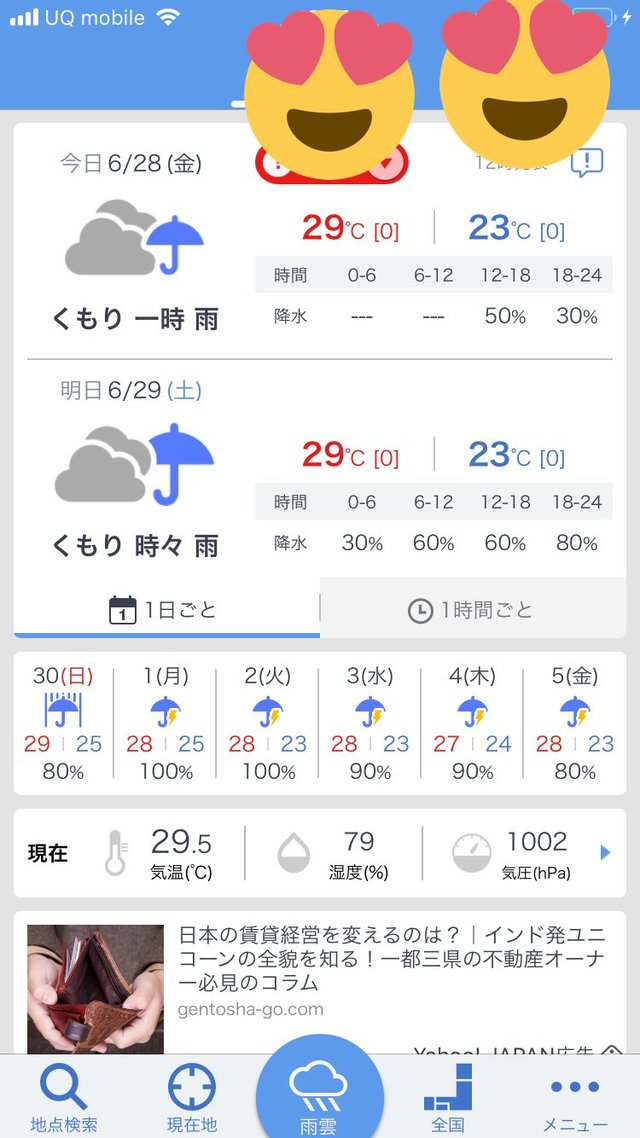The height and width of the screenshot is (1138, 640).
Task: Expand current conditions with the blue arrow
Action: coord(606,854)
